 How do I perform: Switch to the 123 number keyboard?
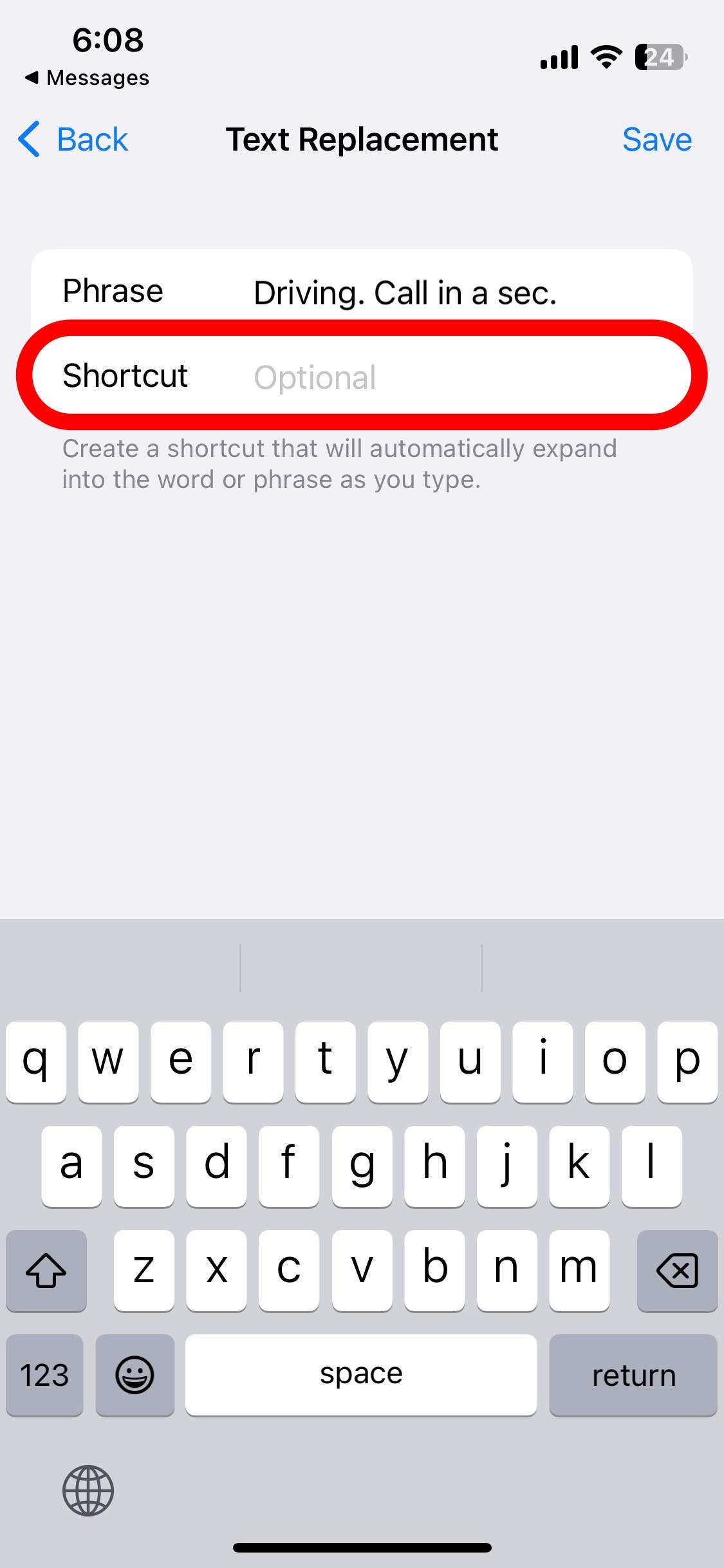(x=44, y=1376)
